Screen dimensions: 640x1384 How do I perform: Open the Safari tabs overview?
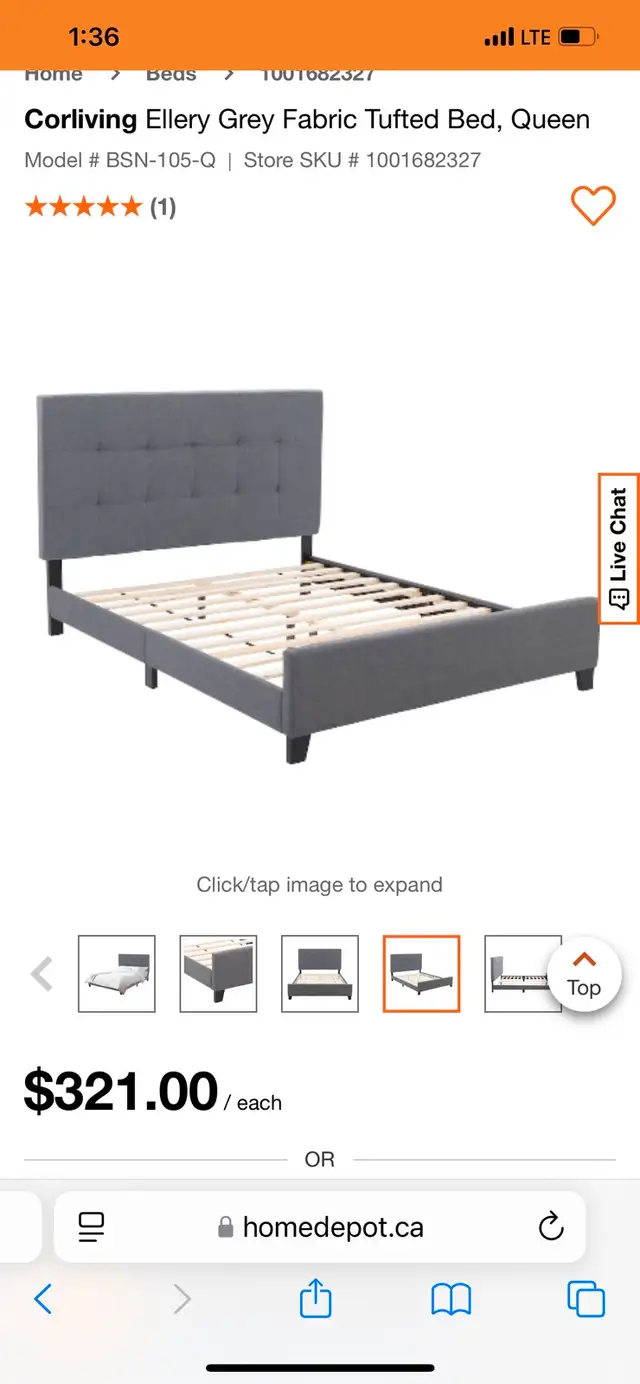click(x=586, y=1299)
